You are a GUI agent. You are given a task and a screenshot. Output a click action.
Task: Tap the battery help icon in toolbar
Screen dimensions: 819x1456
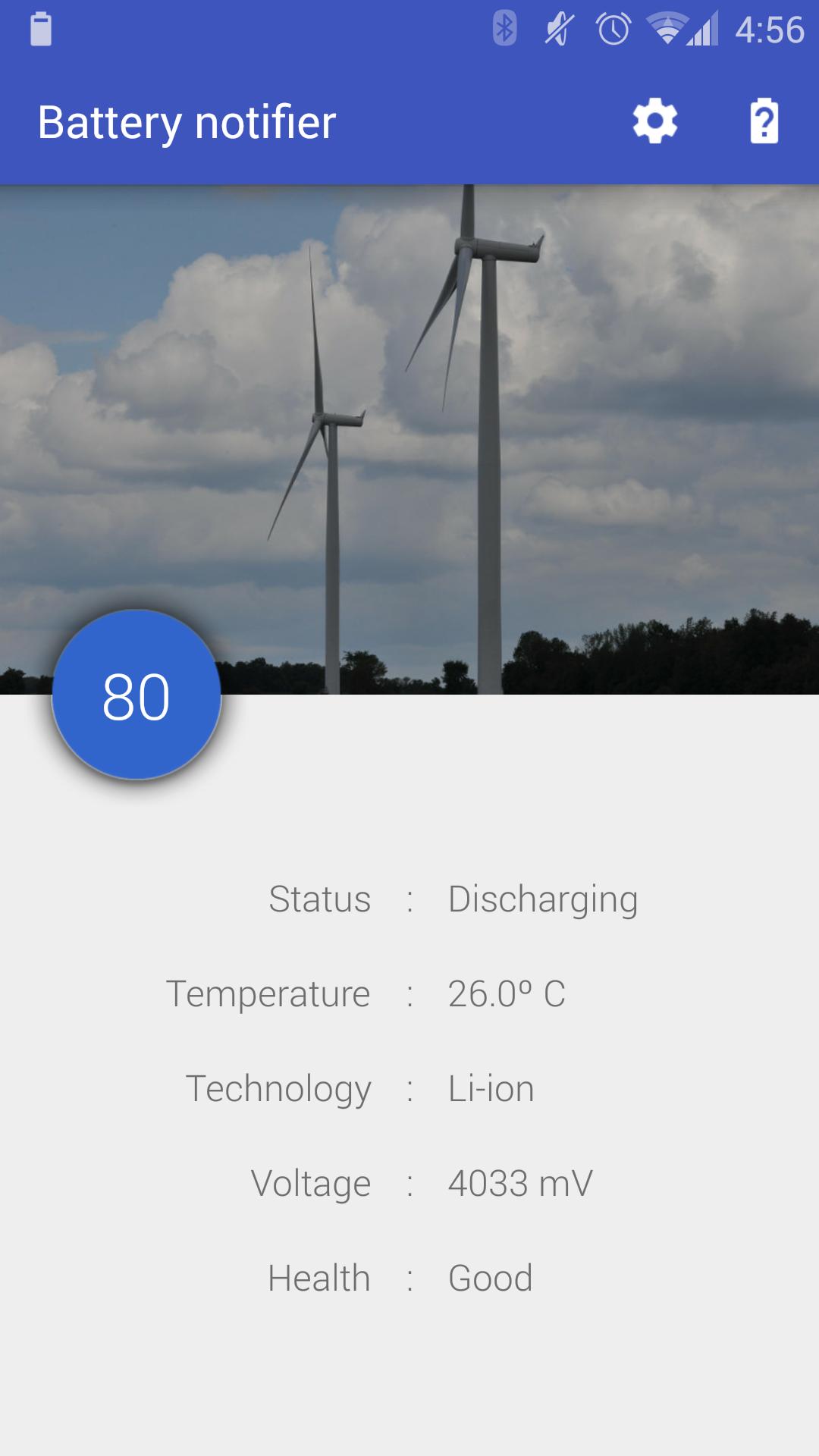point(764,121)
